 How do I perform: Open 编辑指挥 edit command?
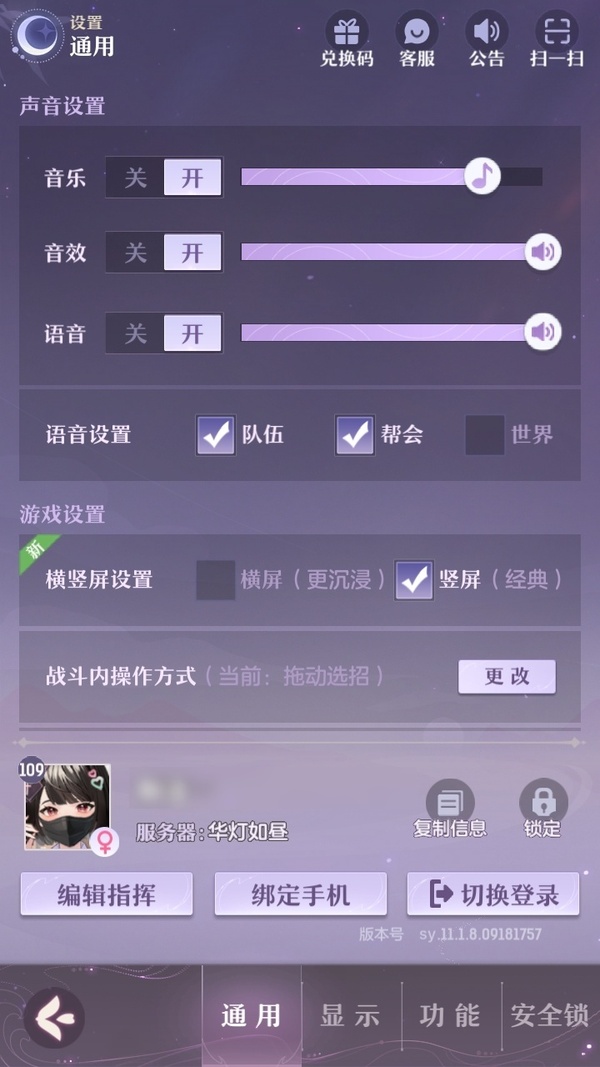click(x=107, y=894)
